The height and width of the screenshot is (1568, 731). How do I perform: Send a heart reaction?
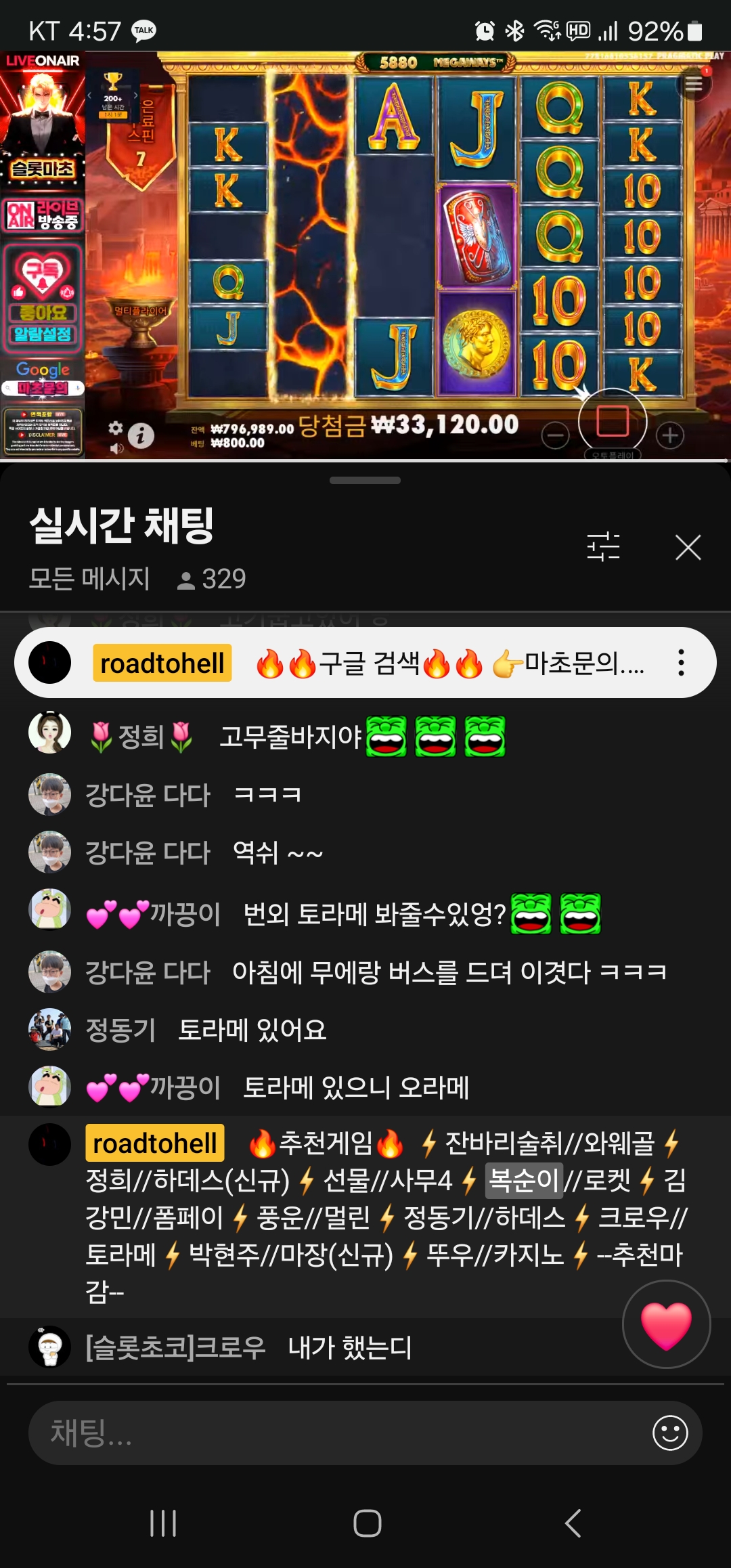pos(667,1324)
